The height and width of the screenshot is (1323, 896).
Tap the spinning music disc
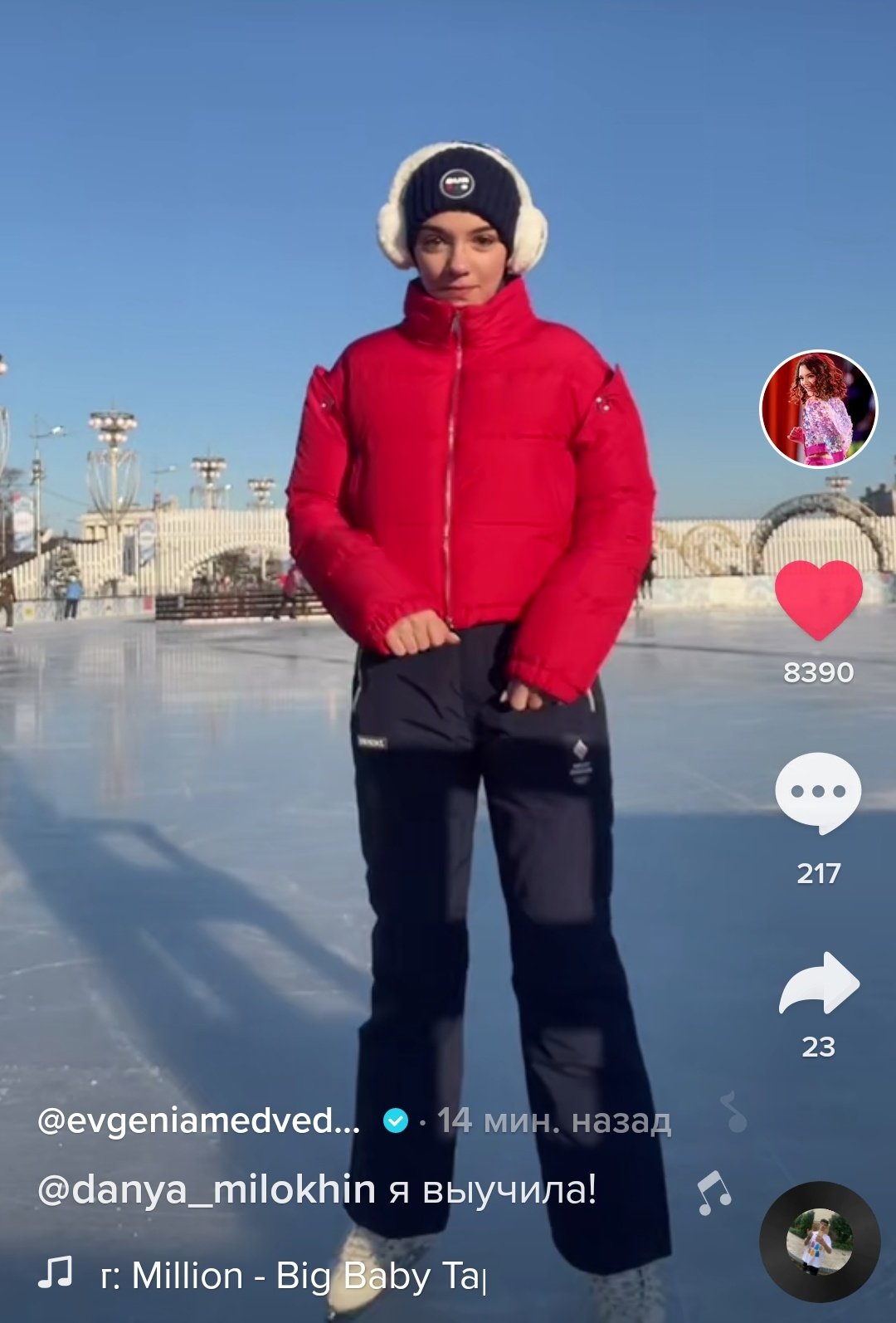pyautogui.click(x=820, y=1241)
